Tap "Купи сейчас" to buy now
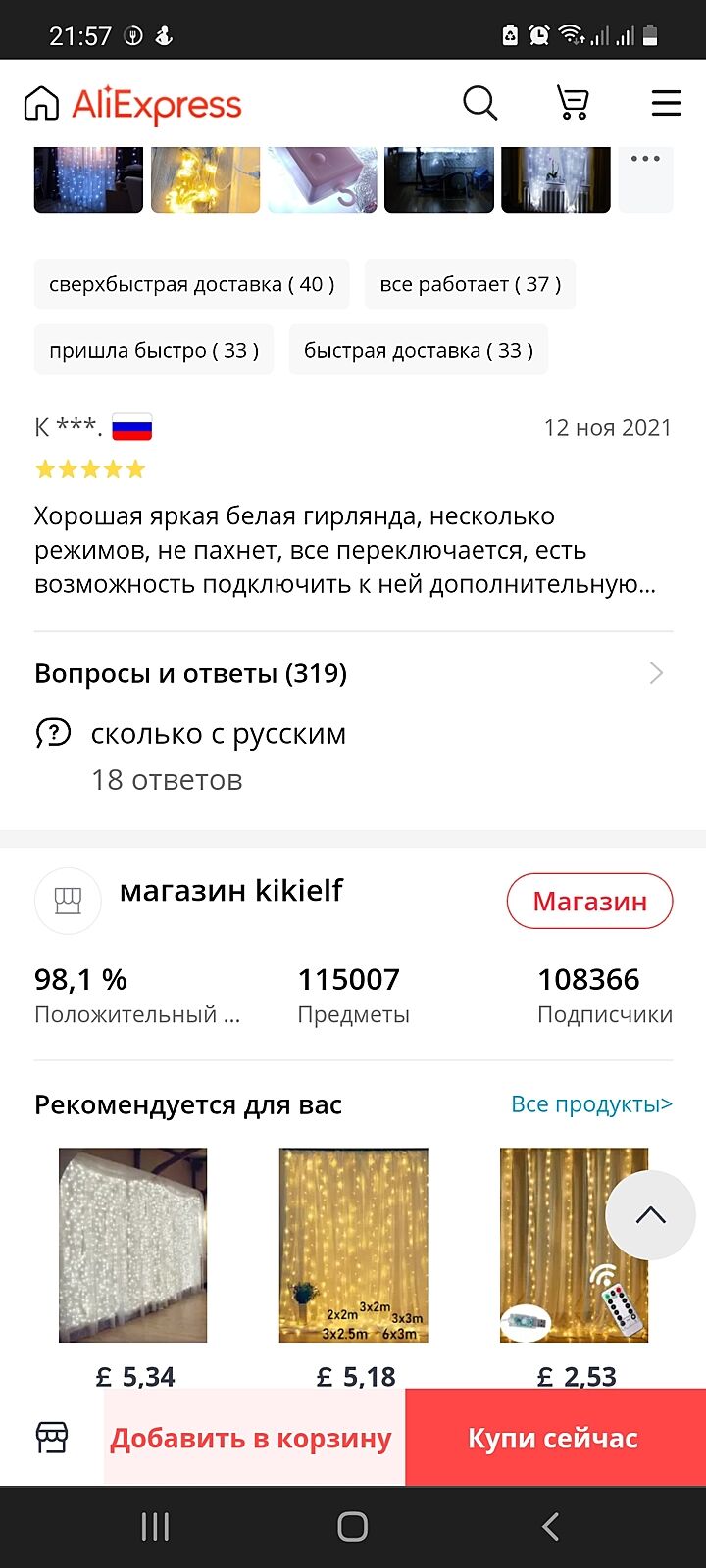 (x=554, y=1438)
